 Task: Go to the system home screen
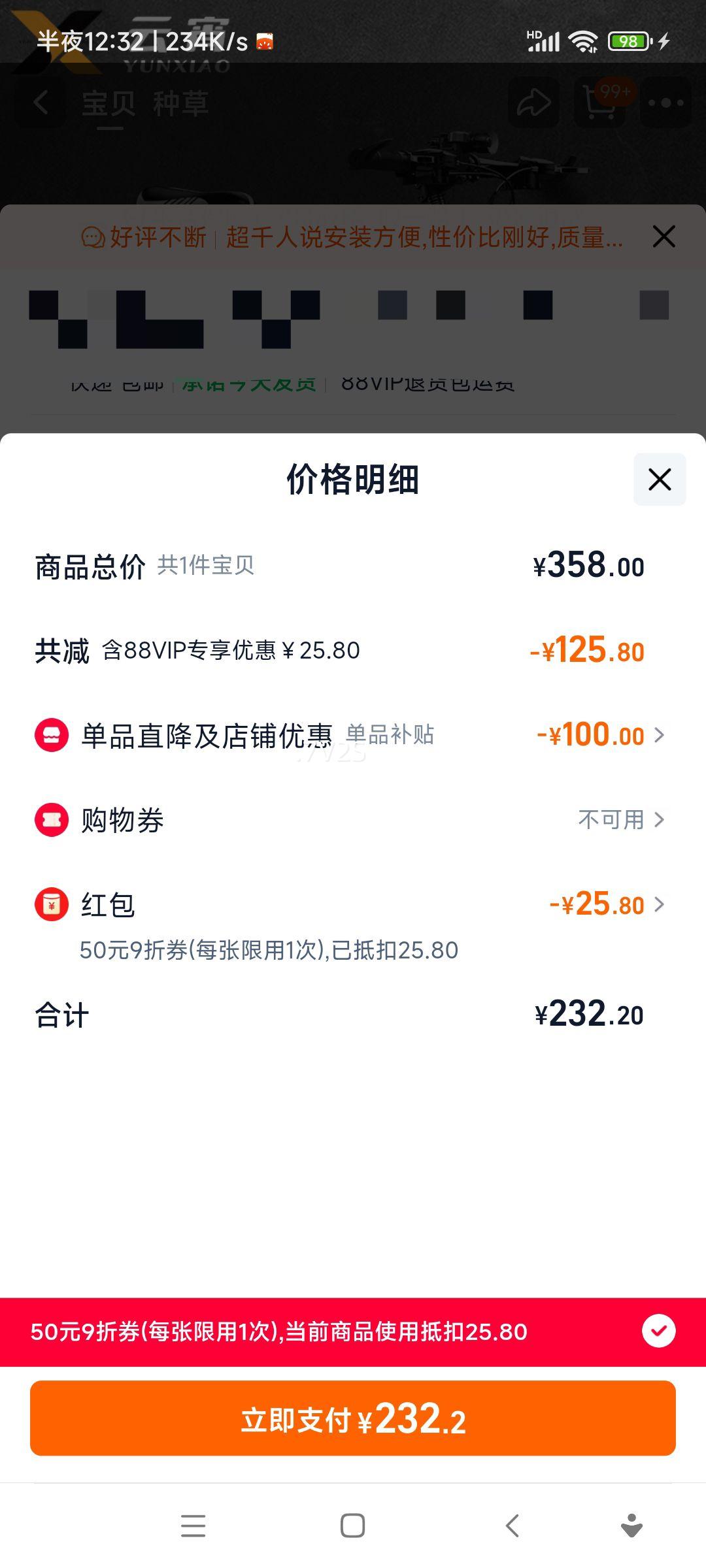coord(353,1526)
